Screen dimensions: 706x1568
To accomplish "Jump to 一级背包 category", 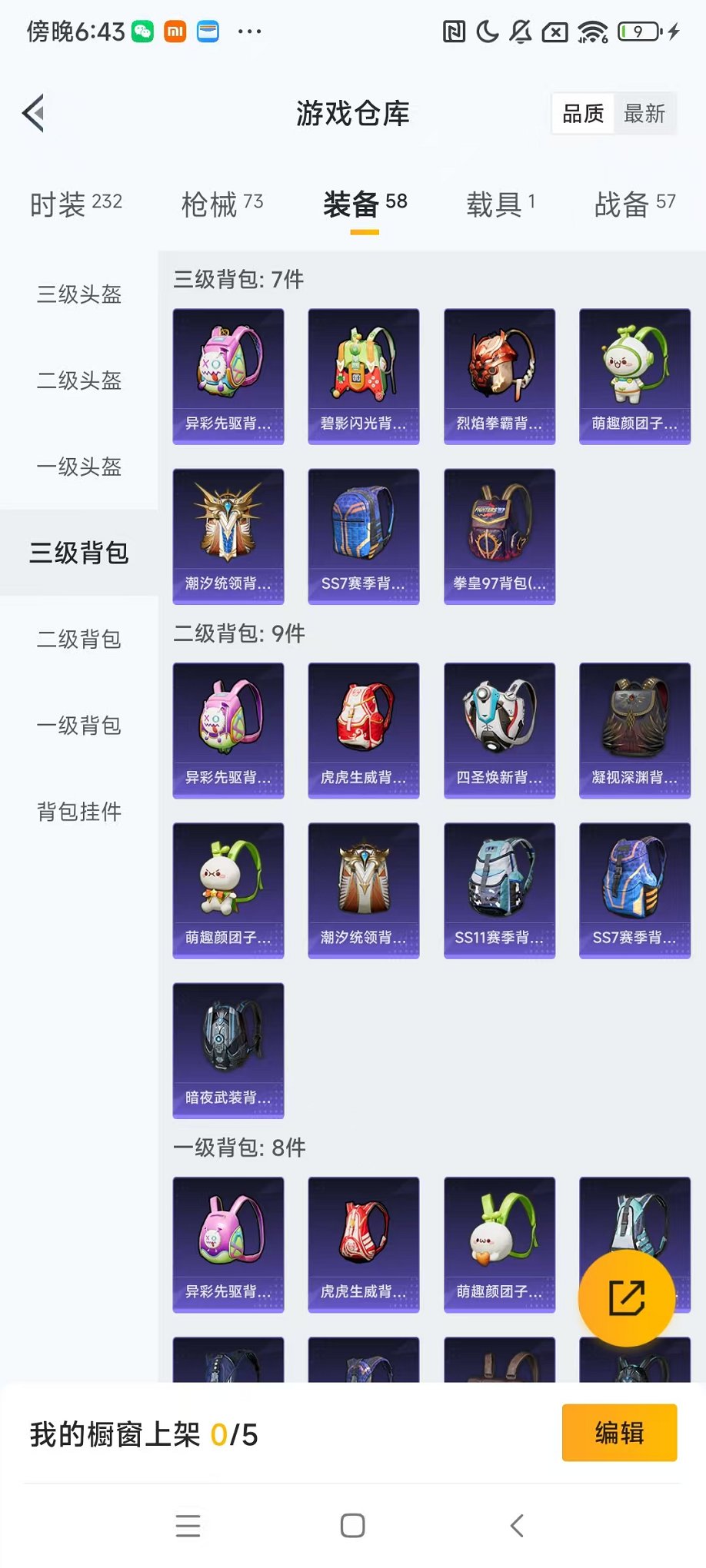I will point(79,725).
